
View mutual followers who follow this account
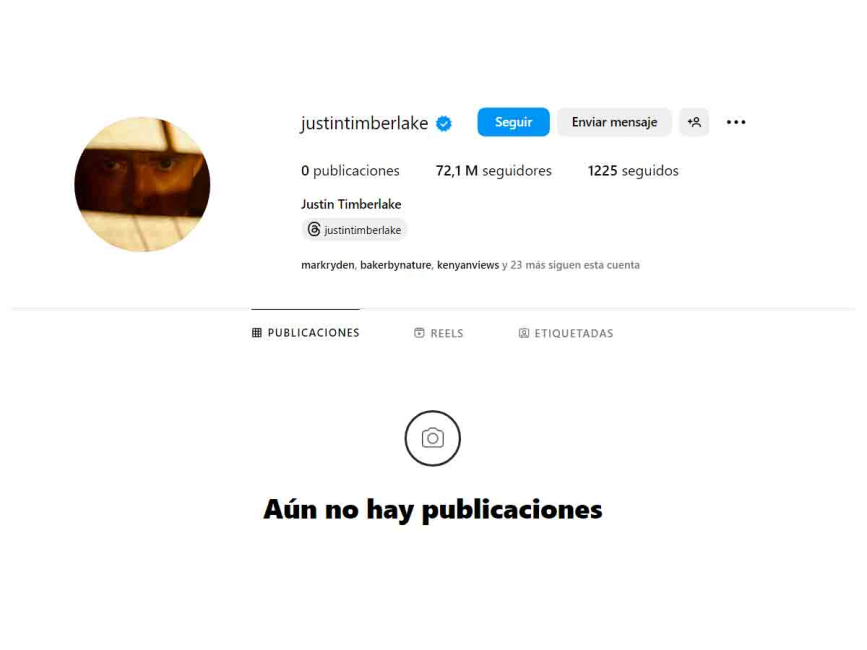(470, 265)
